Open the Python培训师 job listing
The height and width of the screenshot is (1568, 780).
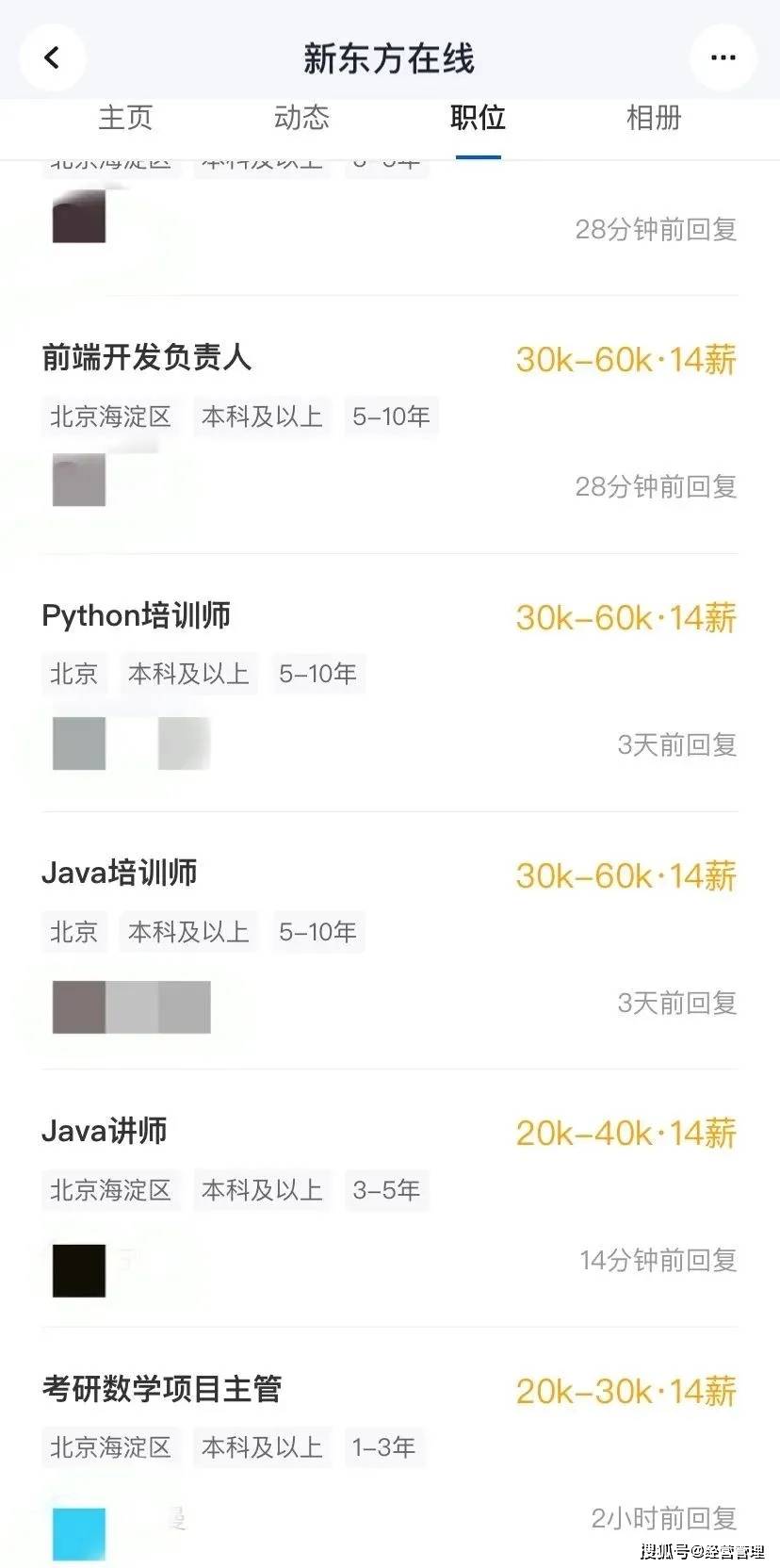137,616
